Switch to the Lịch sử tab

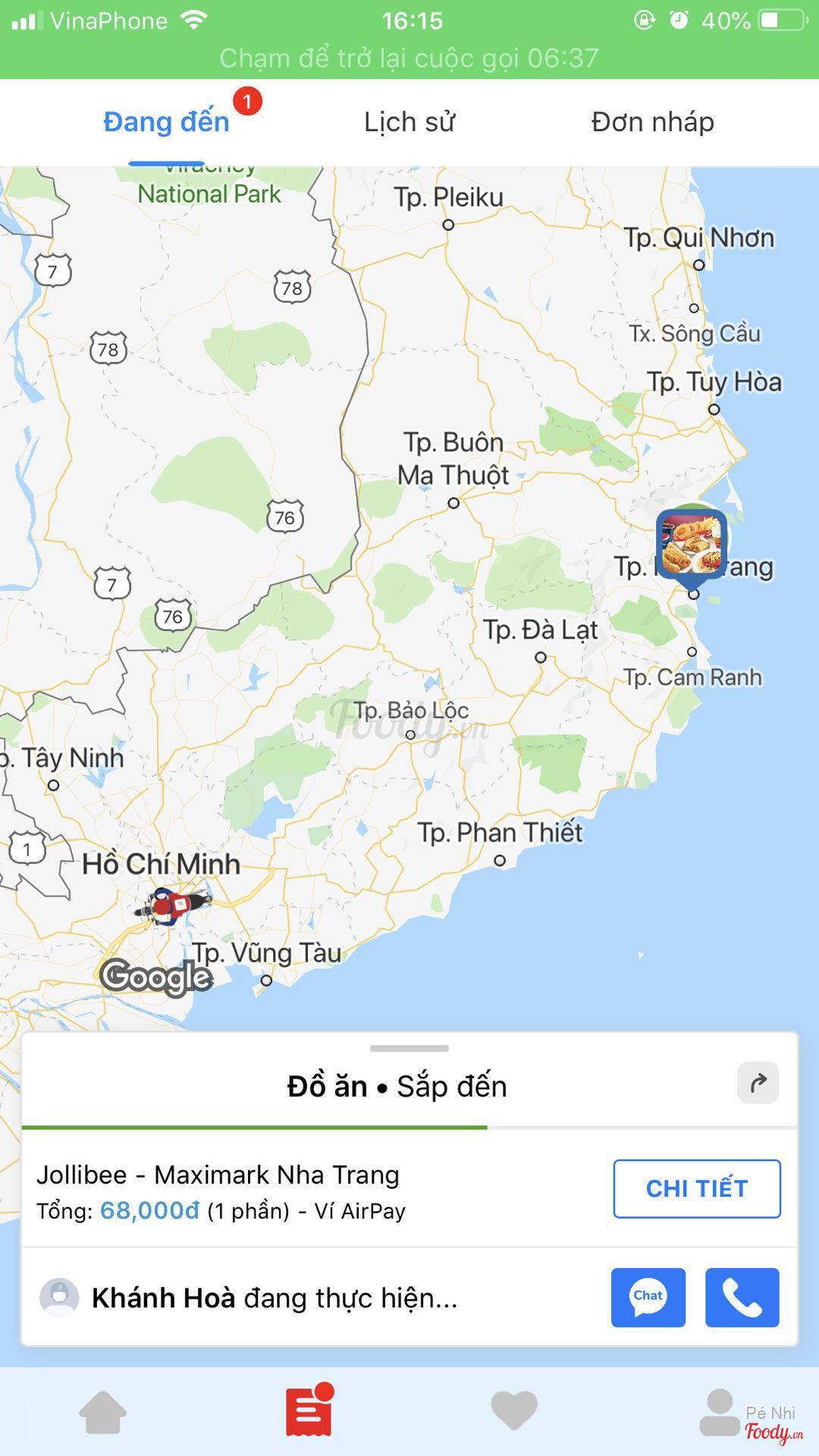[409, 122]
